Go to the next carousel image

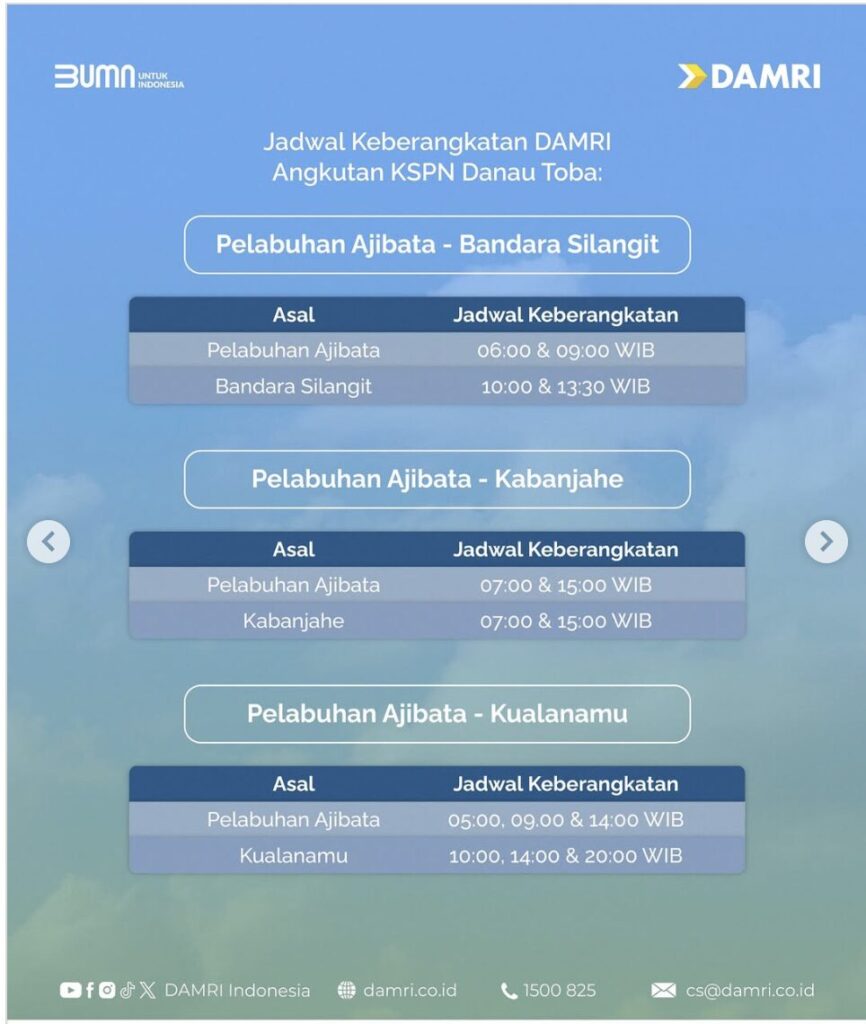pos(825,542)
